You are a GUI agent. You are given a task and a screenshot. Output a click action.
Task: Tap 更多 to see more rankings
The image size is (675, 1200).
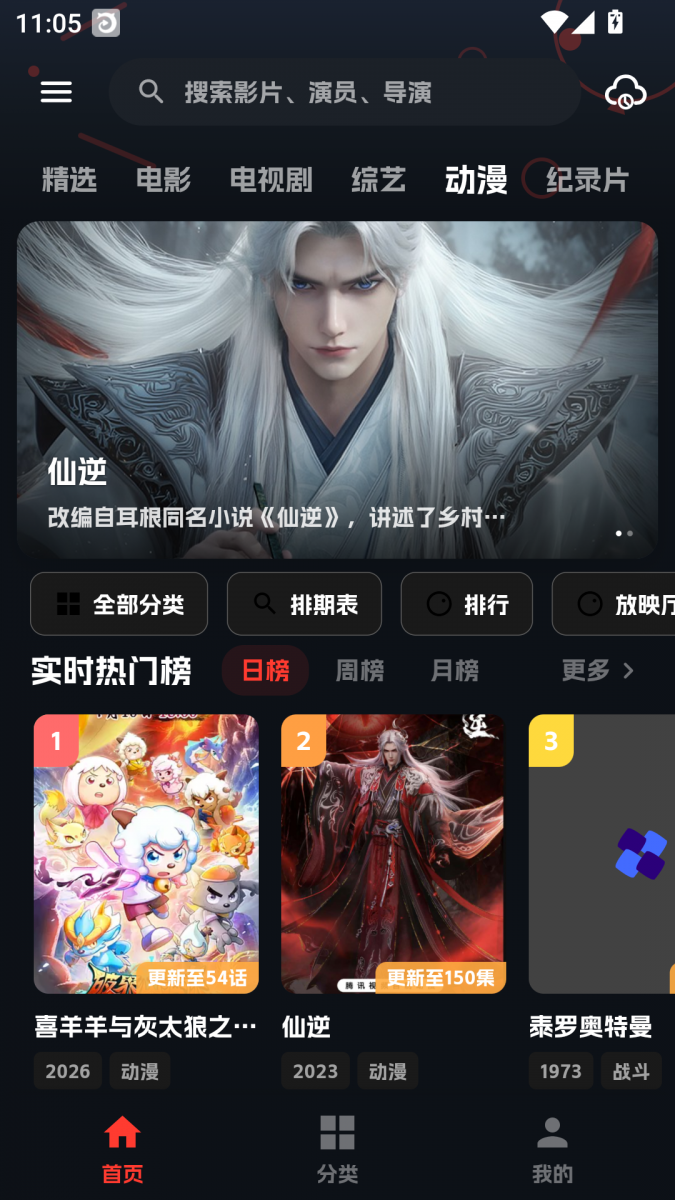(597, 670)
